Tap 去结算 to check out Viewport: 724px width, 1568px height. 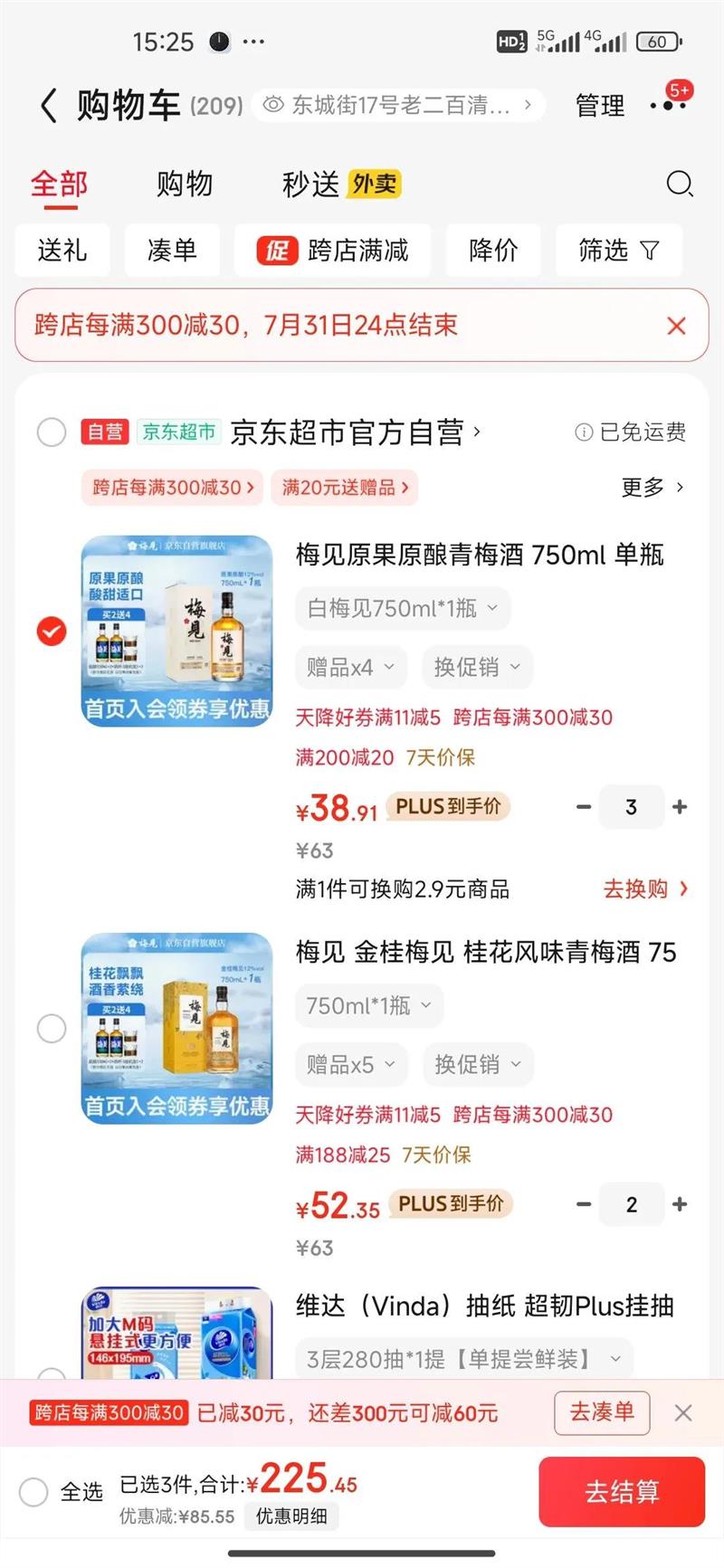[621, 1491]
